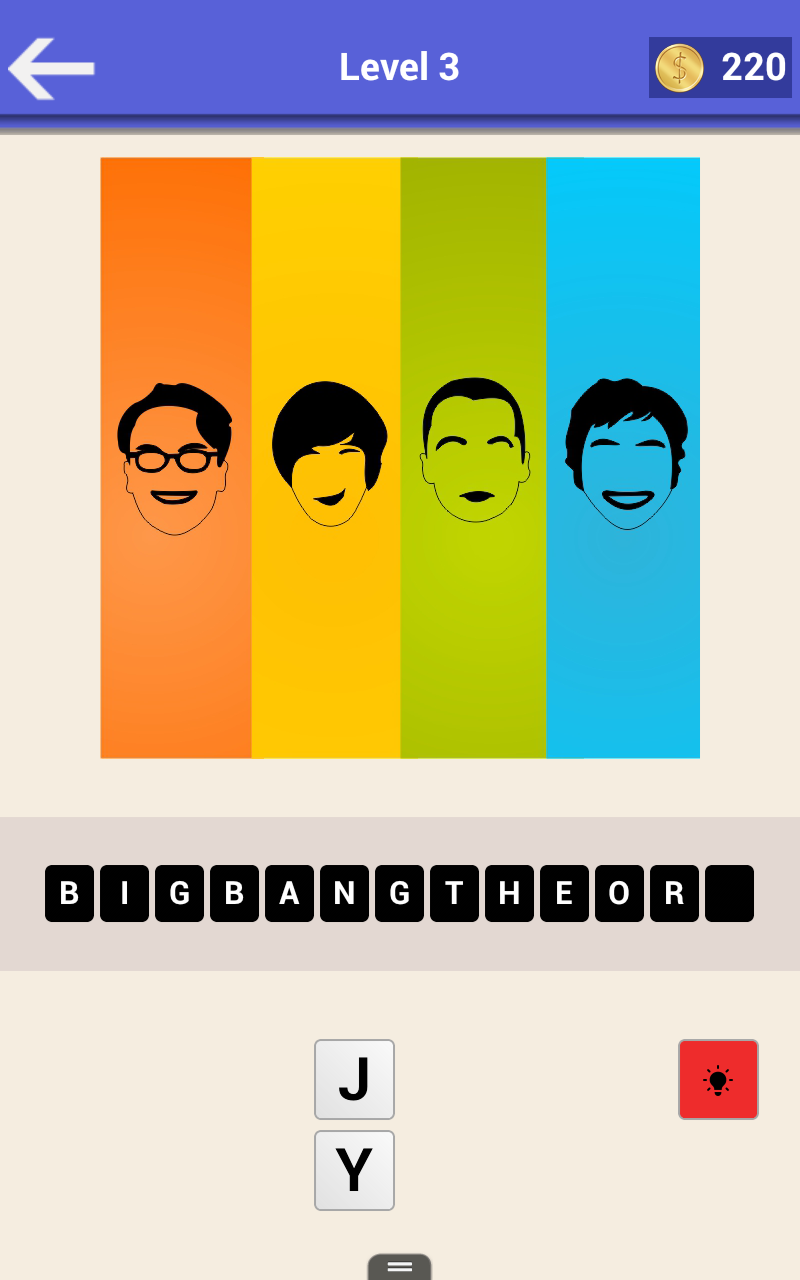Image resolution: width=800 pixels, height=1280 pixels.
Task: Choose the letter Y tile
Action: pyautogui.click(x=354, y=1170)
